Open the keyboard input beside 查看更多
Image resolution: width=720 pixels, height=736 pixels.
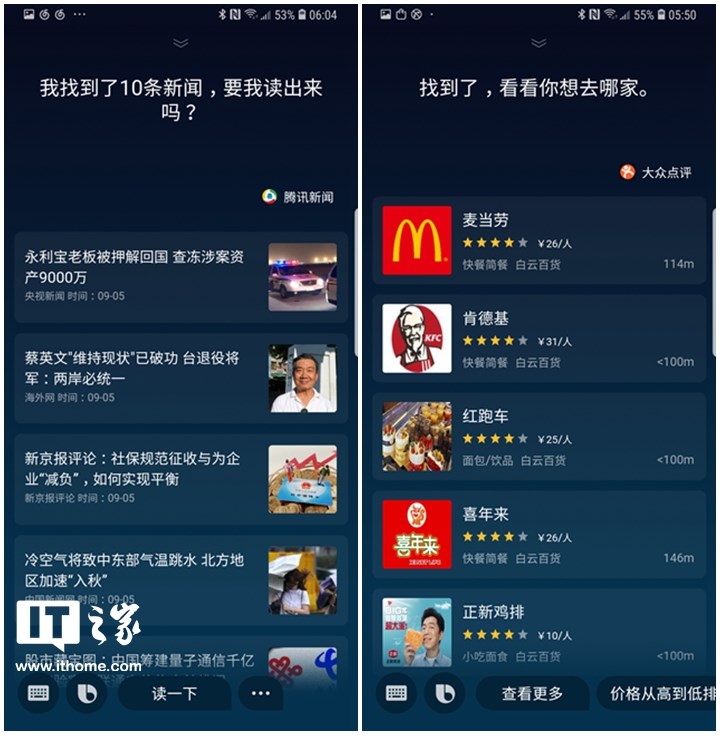(x=396, y=693)
